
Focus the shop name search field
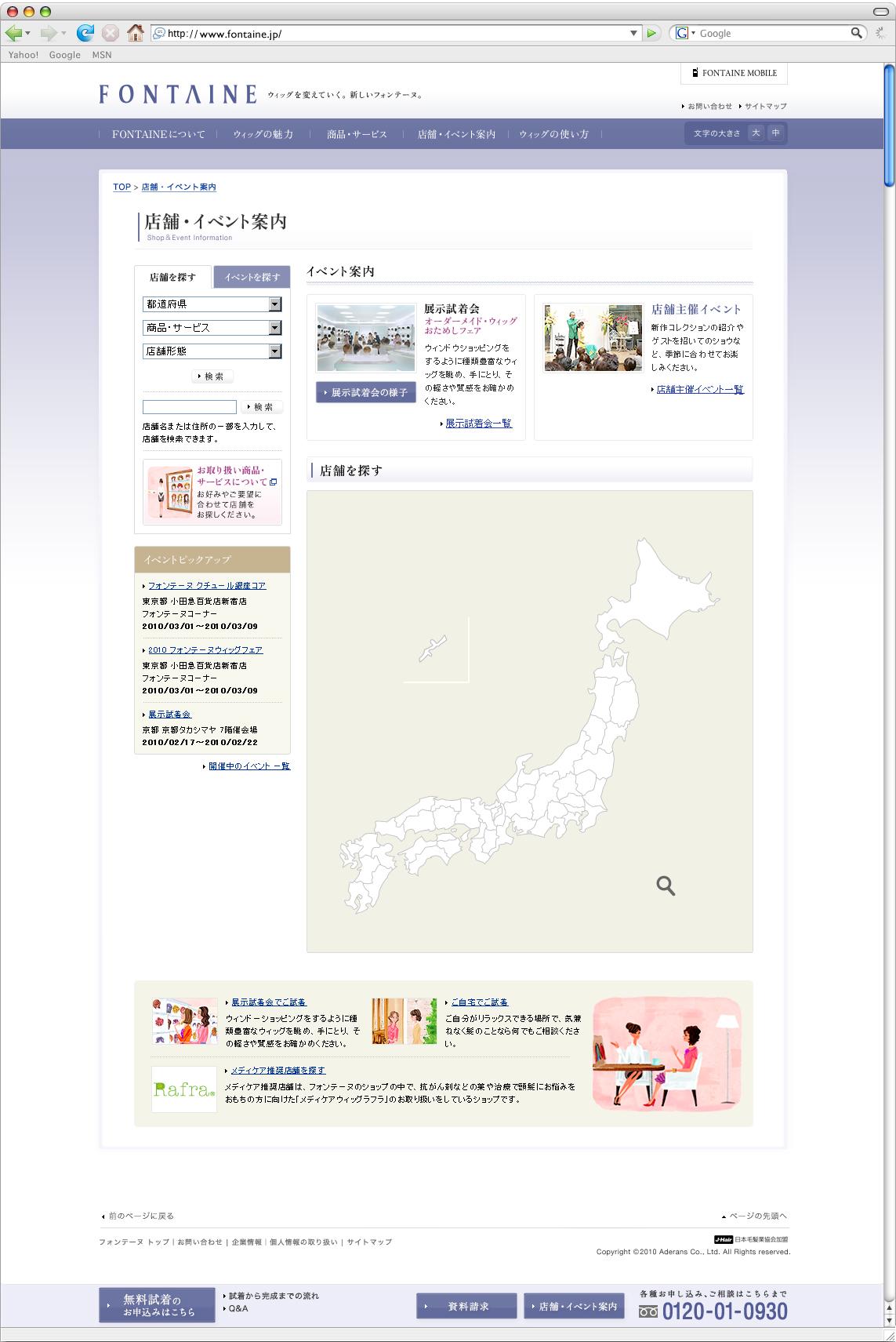190,407
